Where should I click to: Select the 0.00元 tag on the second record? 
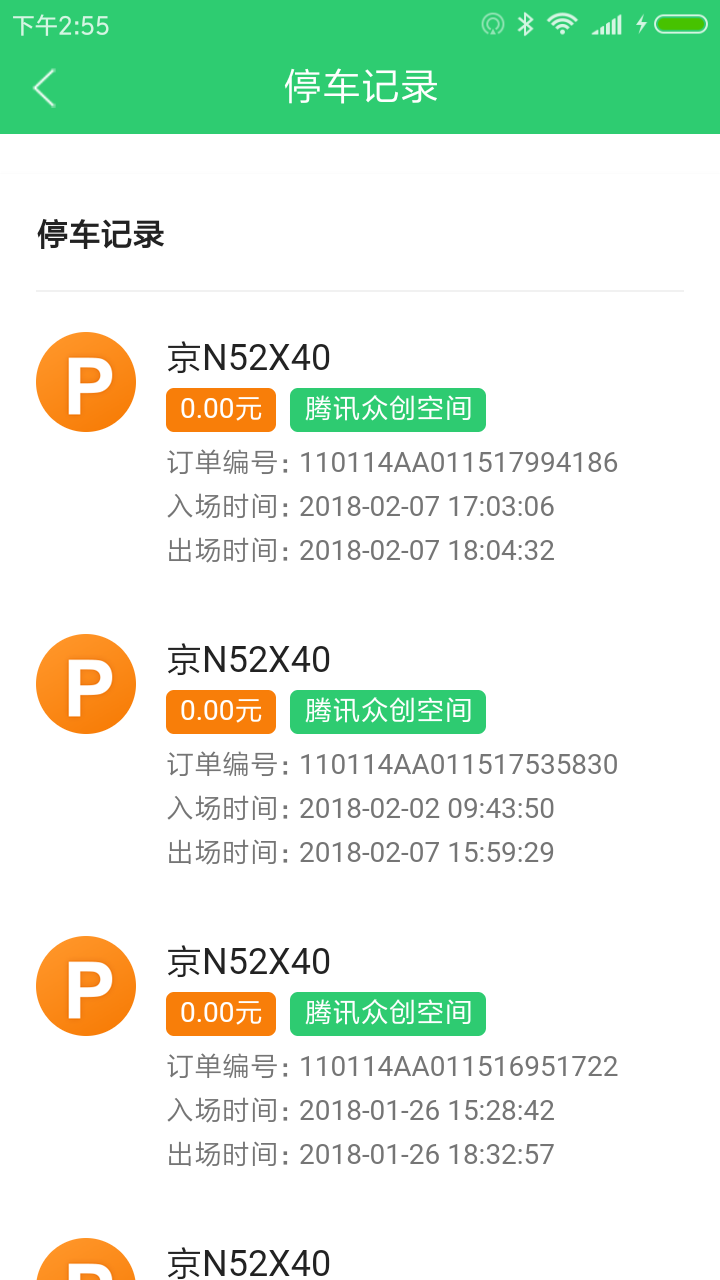click(x=220, y=711)
